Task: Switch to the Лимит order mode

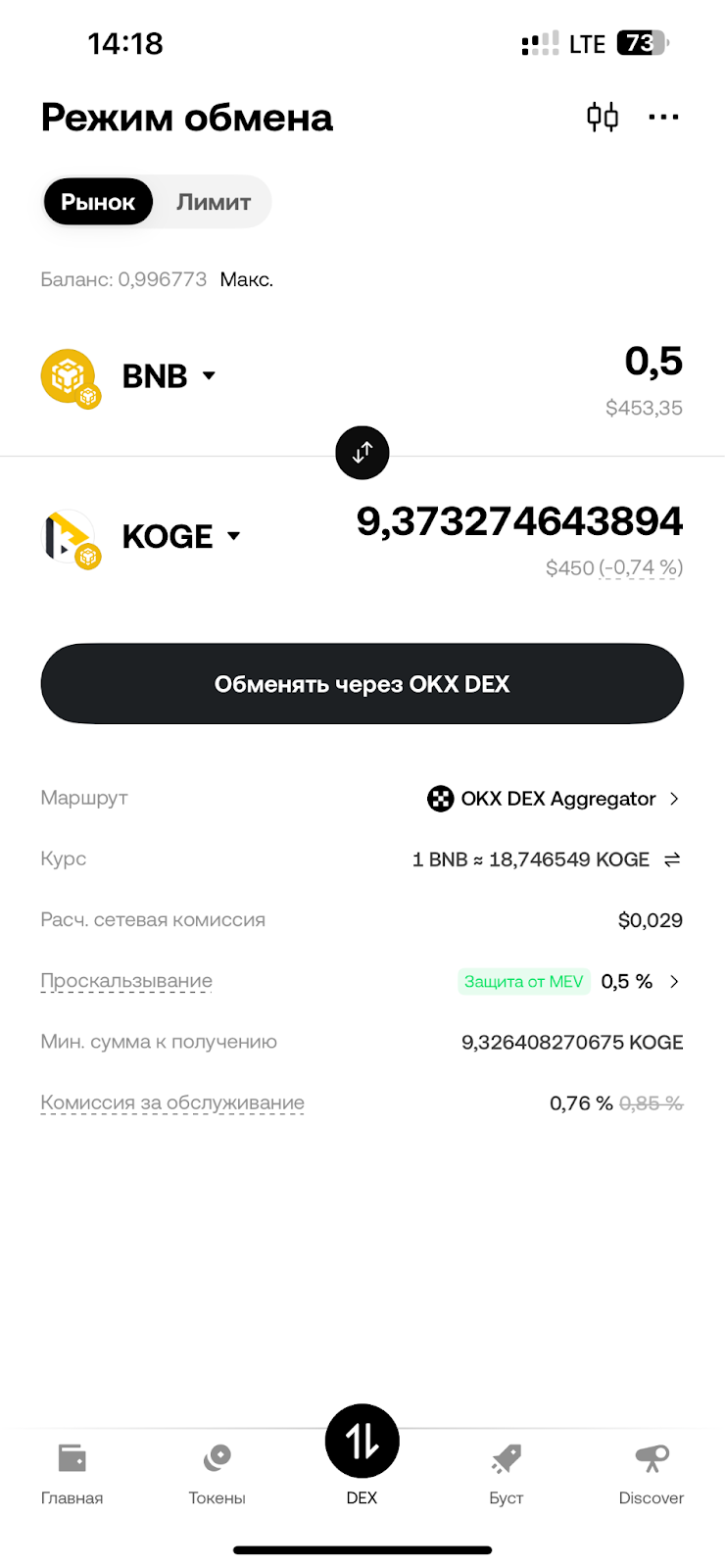Action: click(x=214, y=202)
